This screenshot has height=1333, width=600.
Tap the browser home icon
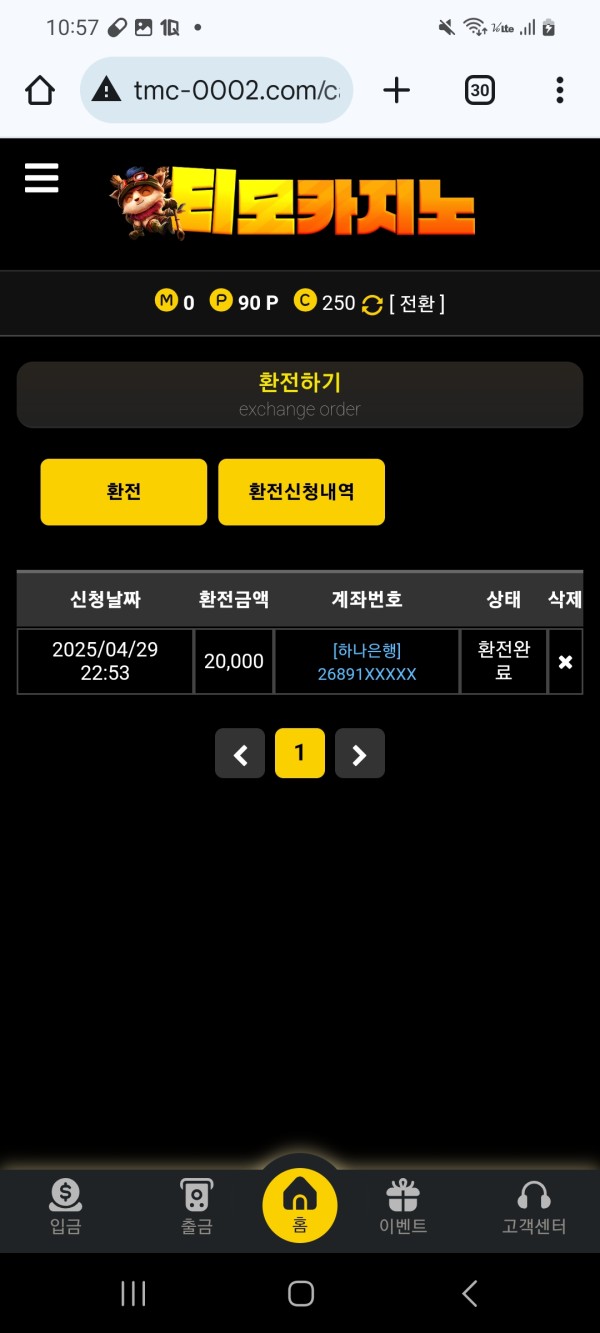tap(40, 91)
